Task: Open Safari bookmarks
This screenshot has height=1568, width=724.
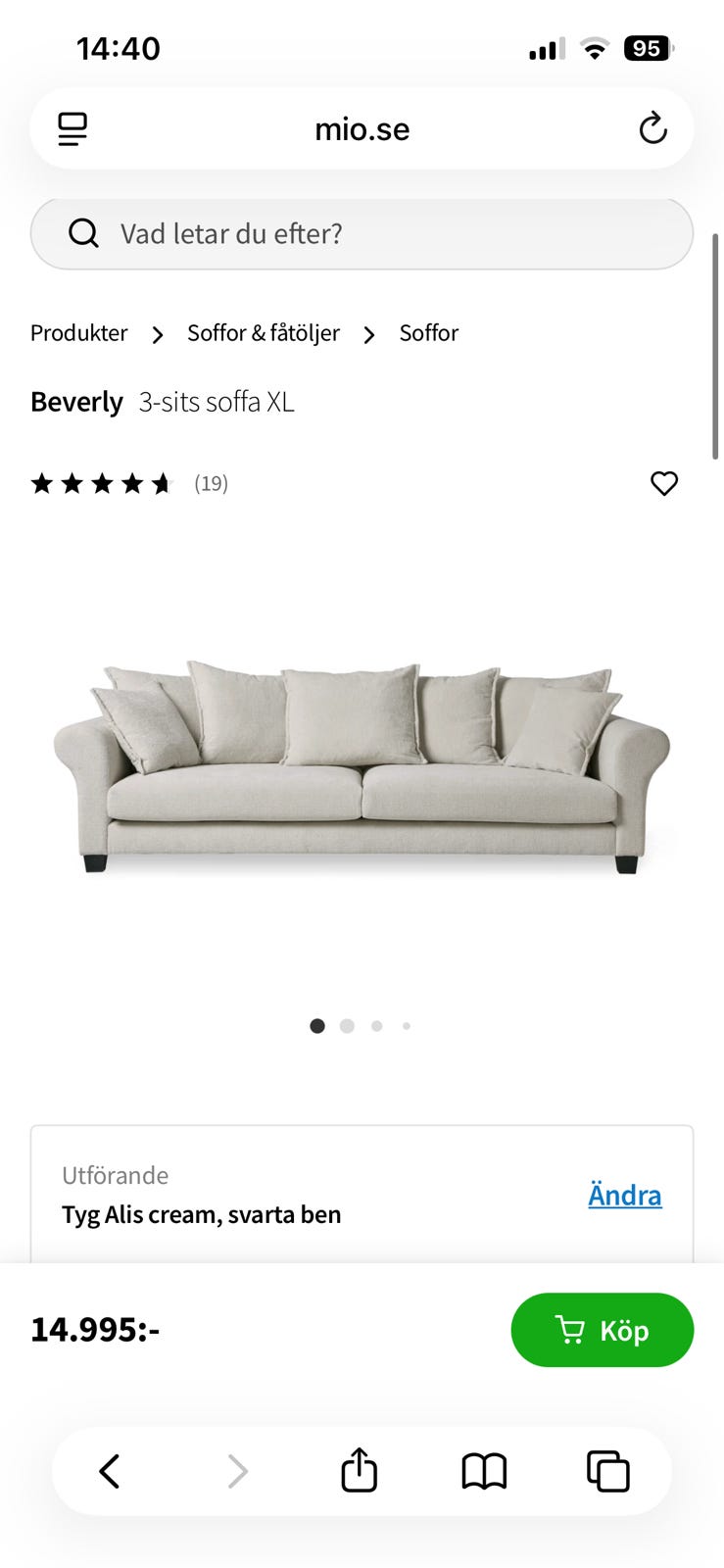Action: pyautogui.click(x=484, y=1471)
